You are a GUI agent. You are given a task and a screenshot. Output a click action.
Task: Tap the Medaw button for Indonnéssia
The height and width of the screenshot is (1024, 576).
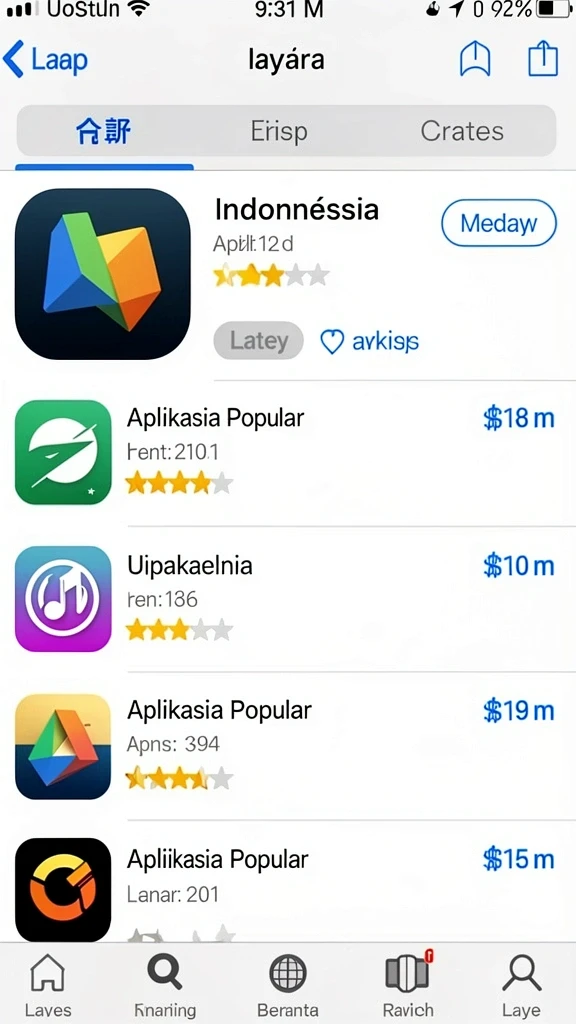pyautogui.click(x=499, y=223)
